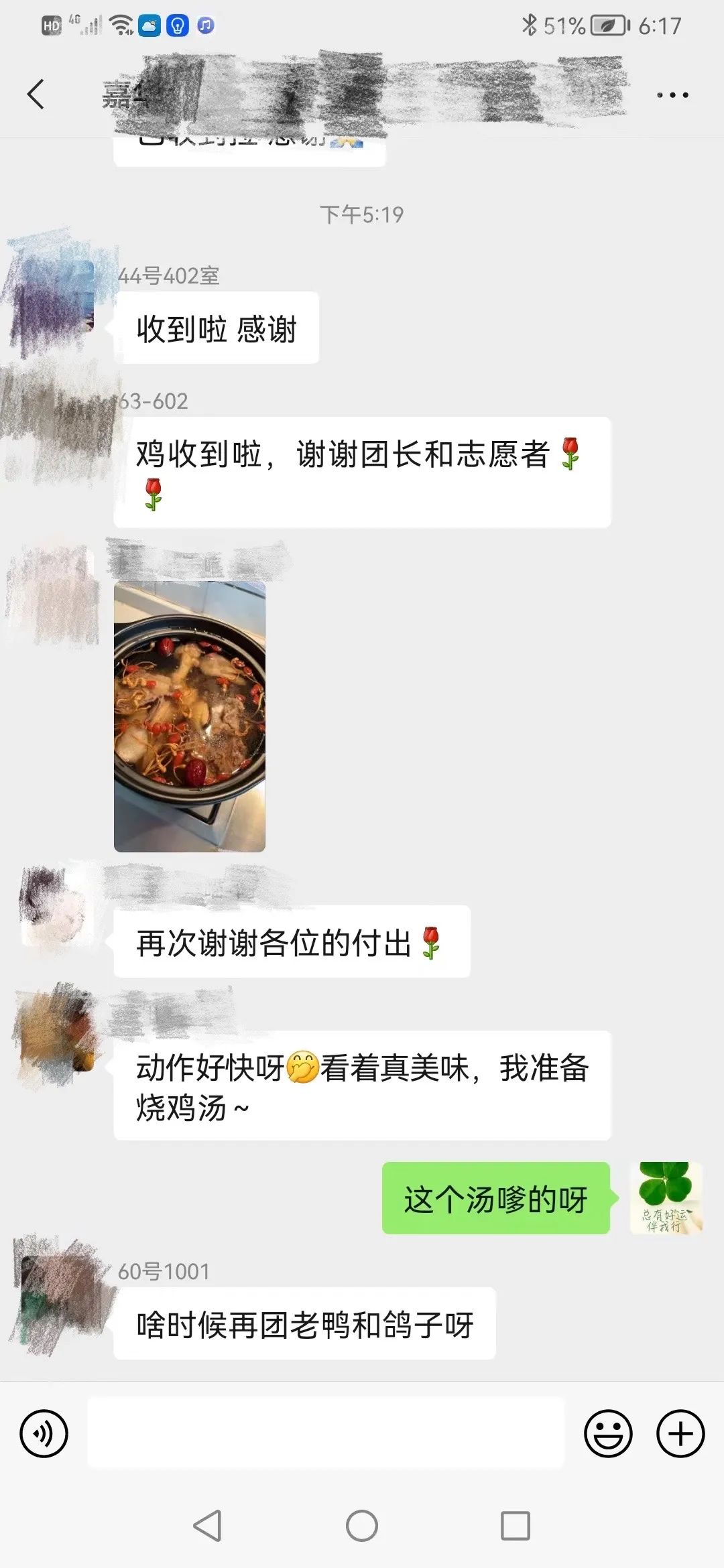The height and width of the screenshot is (1568, 724).
Task: Tap the system home button
Action: 362,1526
